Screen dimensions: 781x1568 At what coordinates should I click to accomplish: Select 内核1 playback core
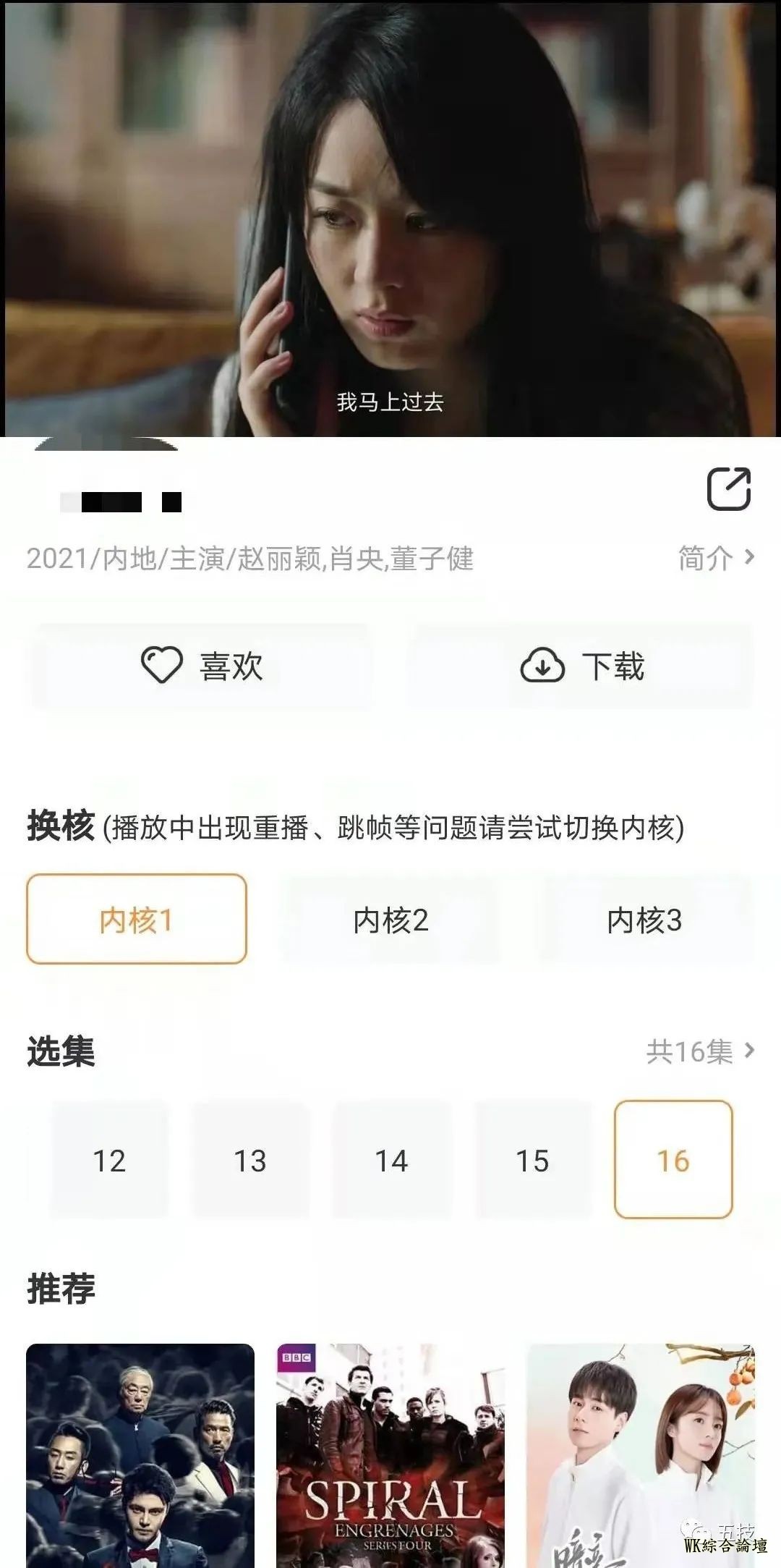pyautogui.click(x=137, y=920)
